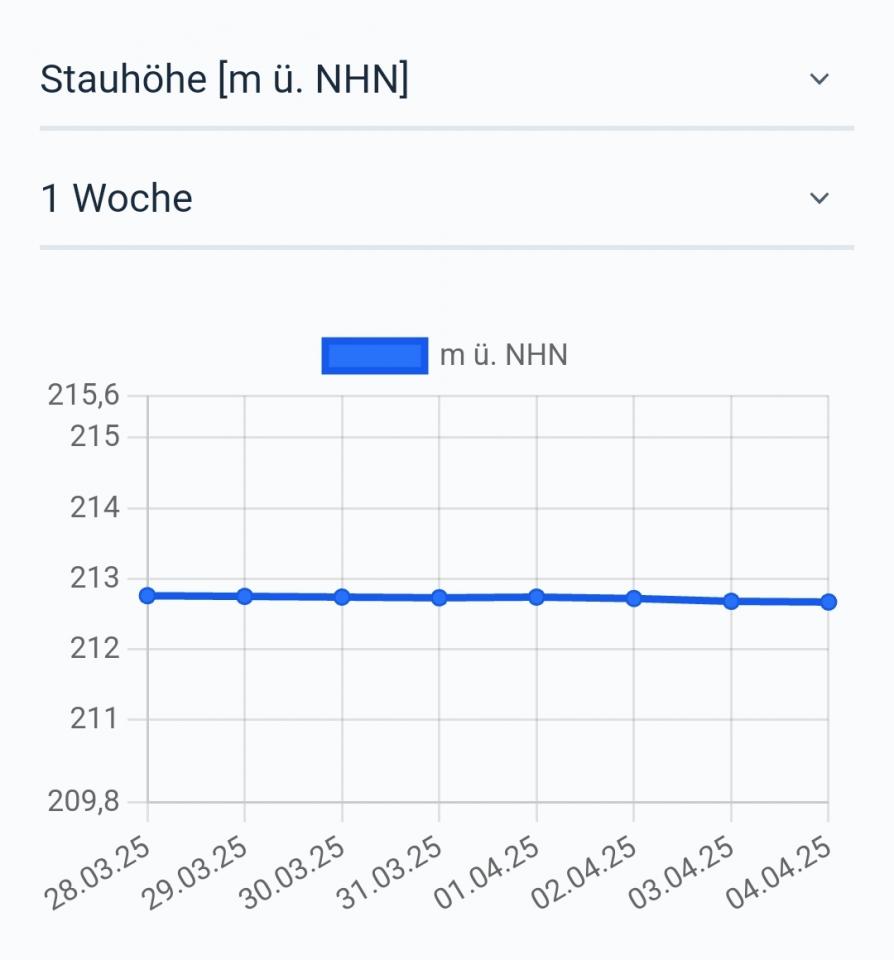The height and width of the screenshot is (960, 894).
Task: Open the Stauhöhe [m ü. NHN] dropdown
Action: [446, 80]
